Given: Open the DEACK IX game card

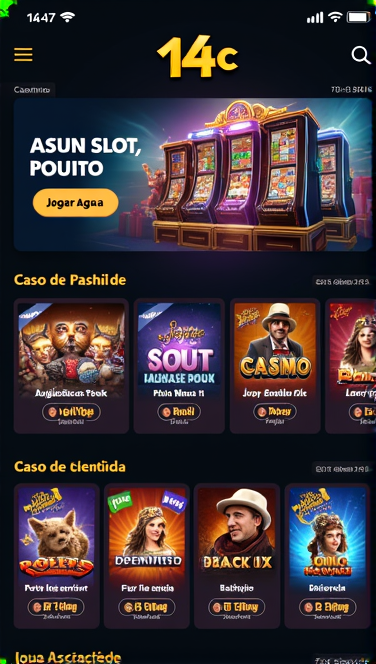Looking at the screenshot, I should pos(237,556).
